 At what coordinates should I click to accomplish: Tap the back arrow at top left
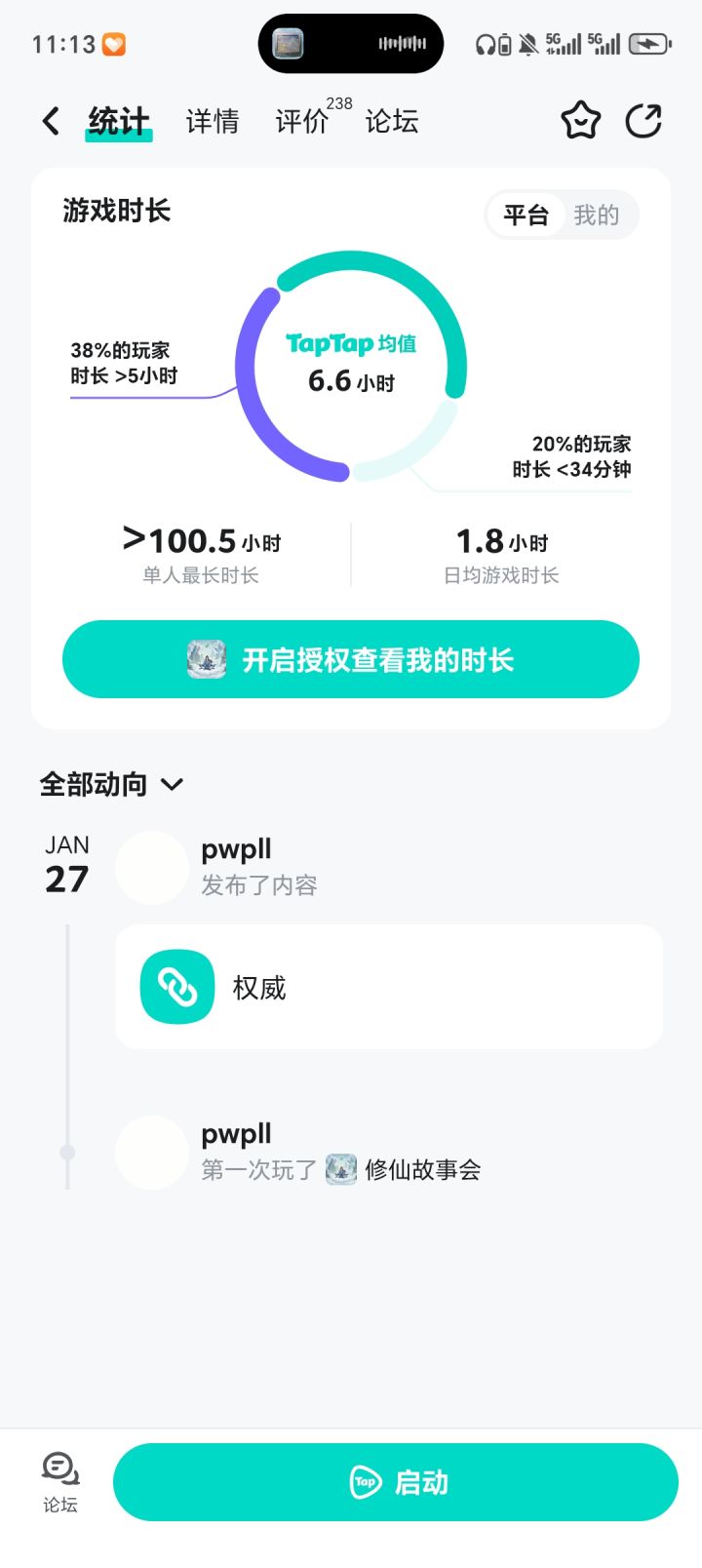click(x=49, y=120)
